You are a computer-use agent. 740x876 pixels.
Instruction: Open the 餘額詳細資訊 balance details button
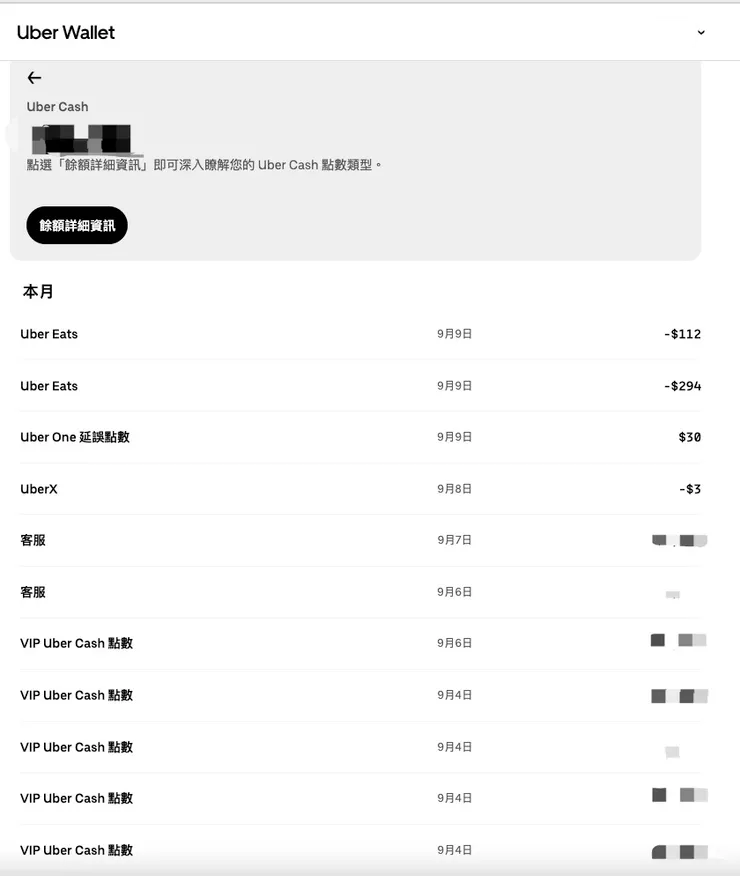76,225
